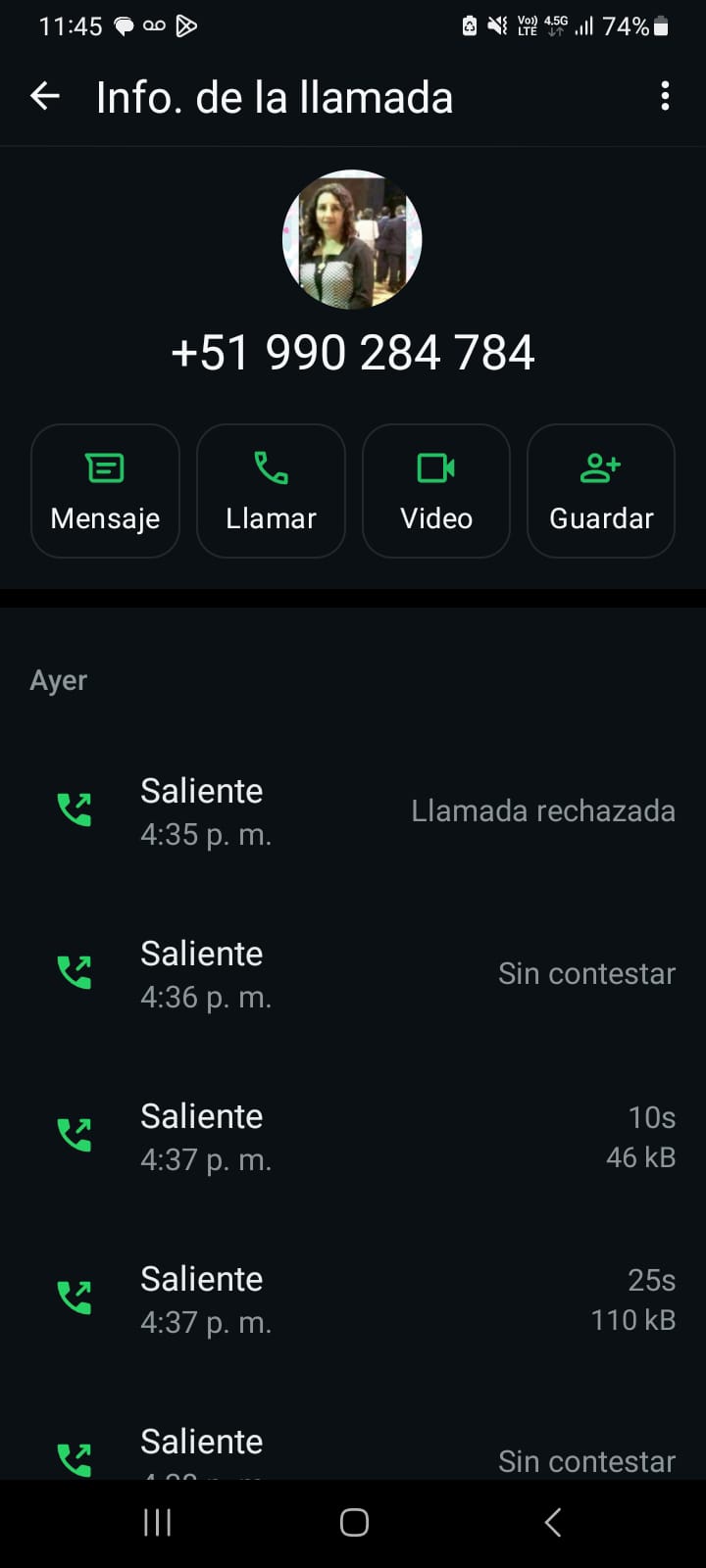
Task: Start a voice call with Llamar
Action: tap(271, 491)
